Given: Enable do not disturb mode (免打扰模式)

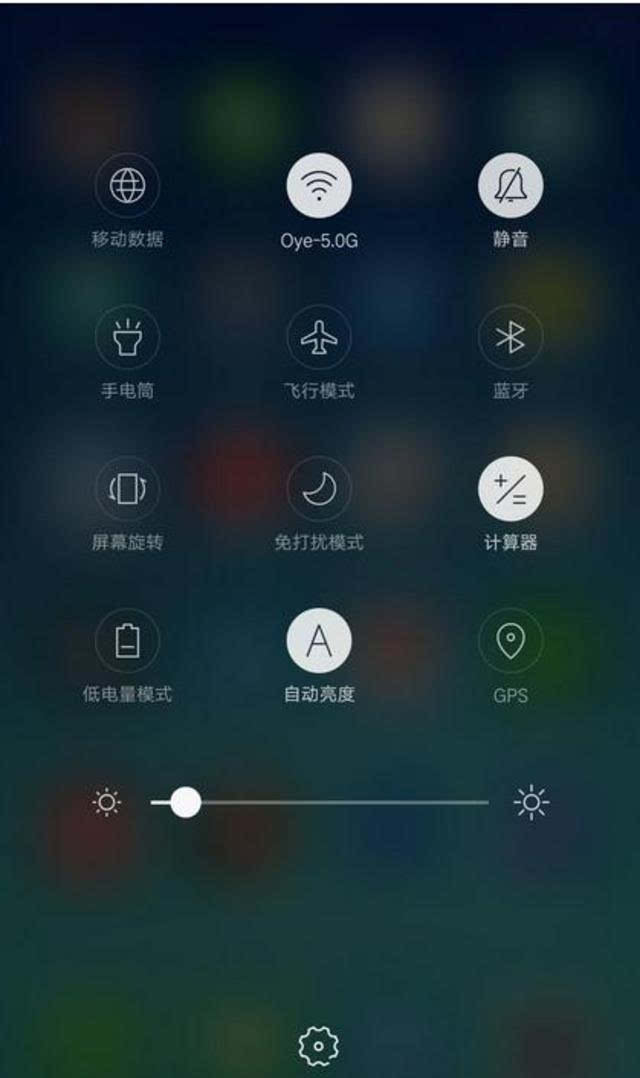Looking at the screenshot, I should [319, 490].
